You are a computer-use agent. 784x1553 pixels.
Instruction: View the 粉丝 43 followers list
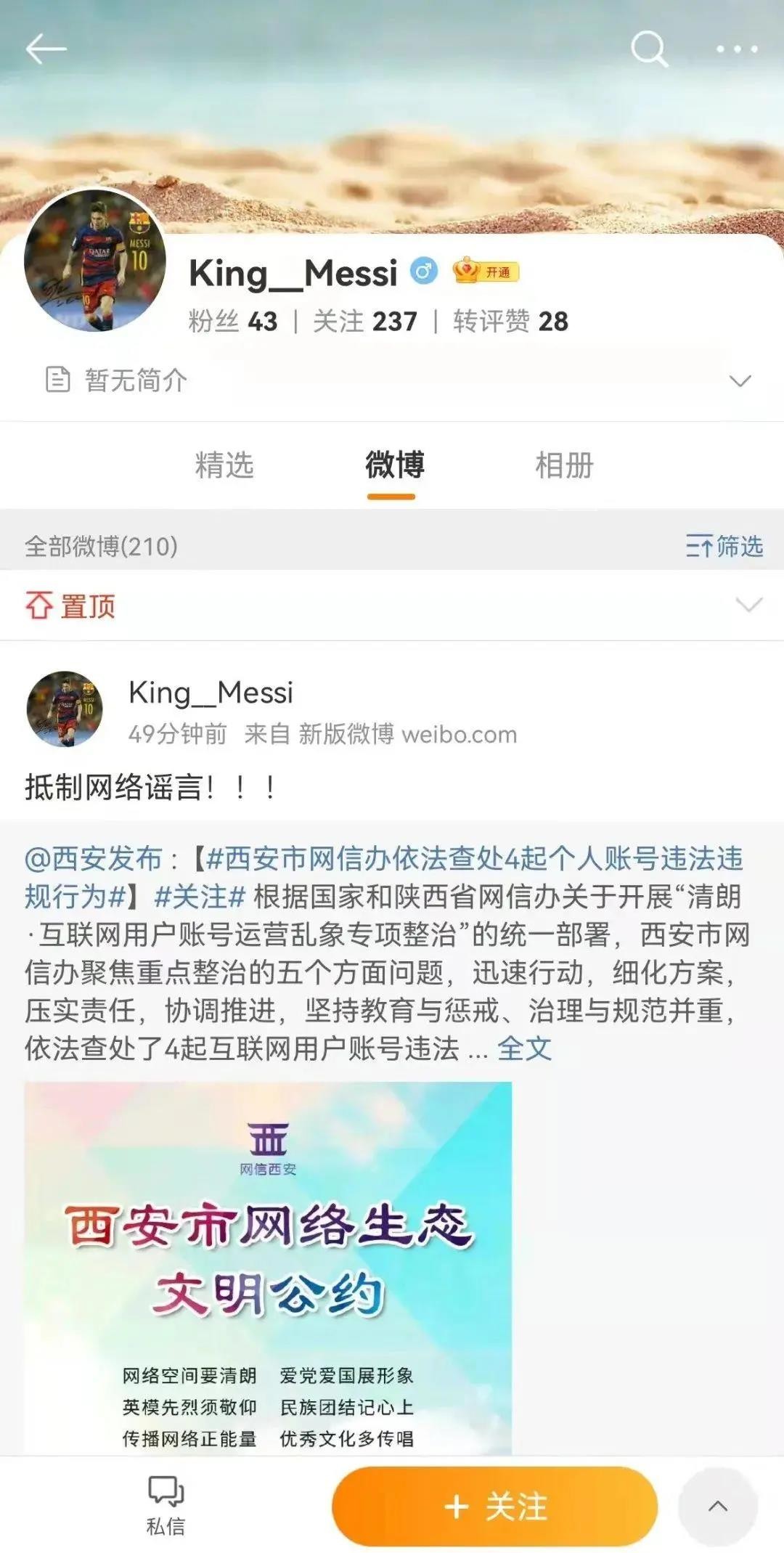[233, 321]
